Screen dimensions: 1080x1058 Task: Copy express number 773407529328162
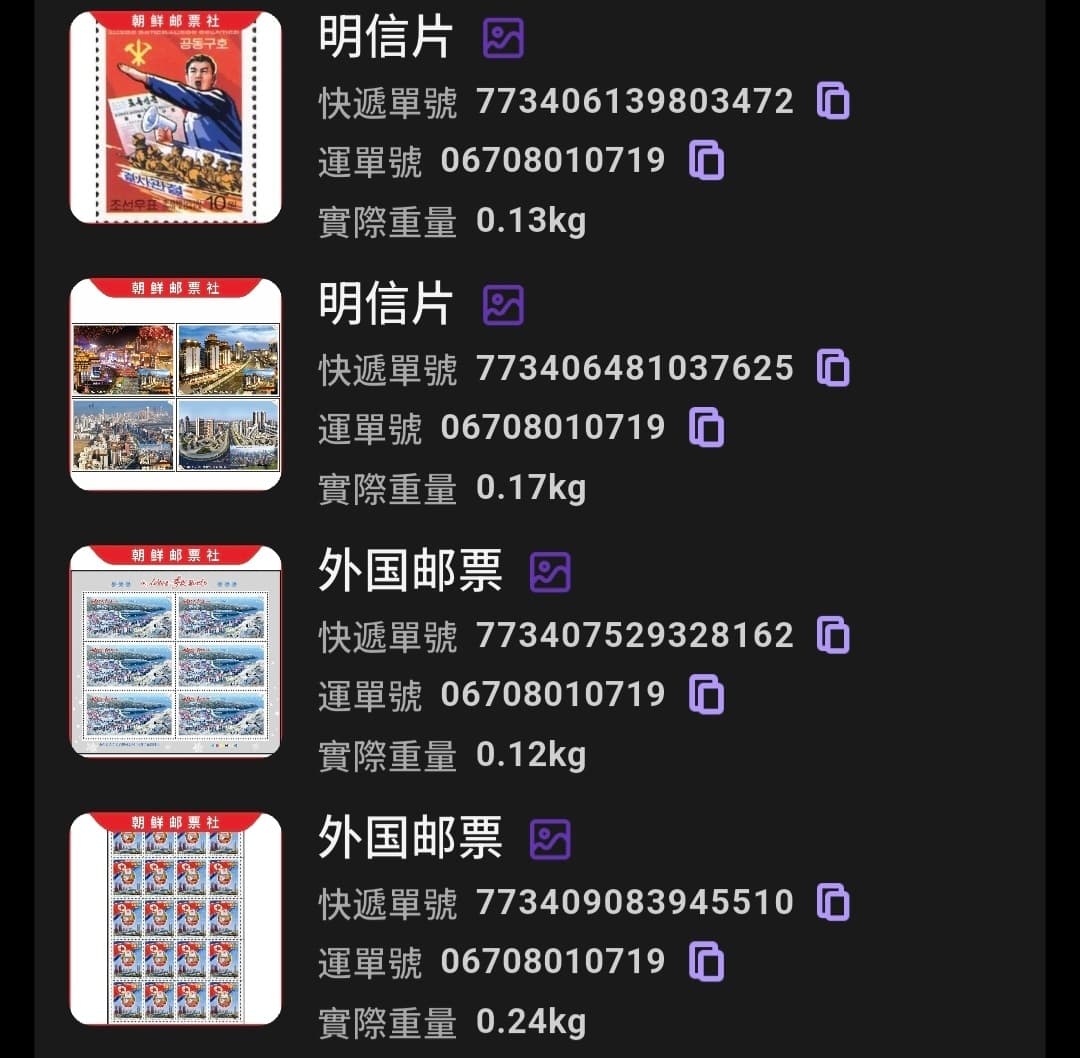coord(833,635)
